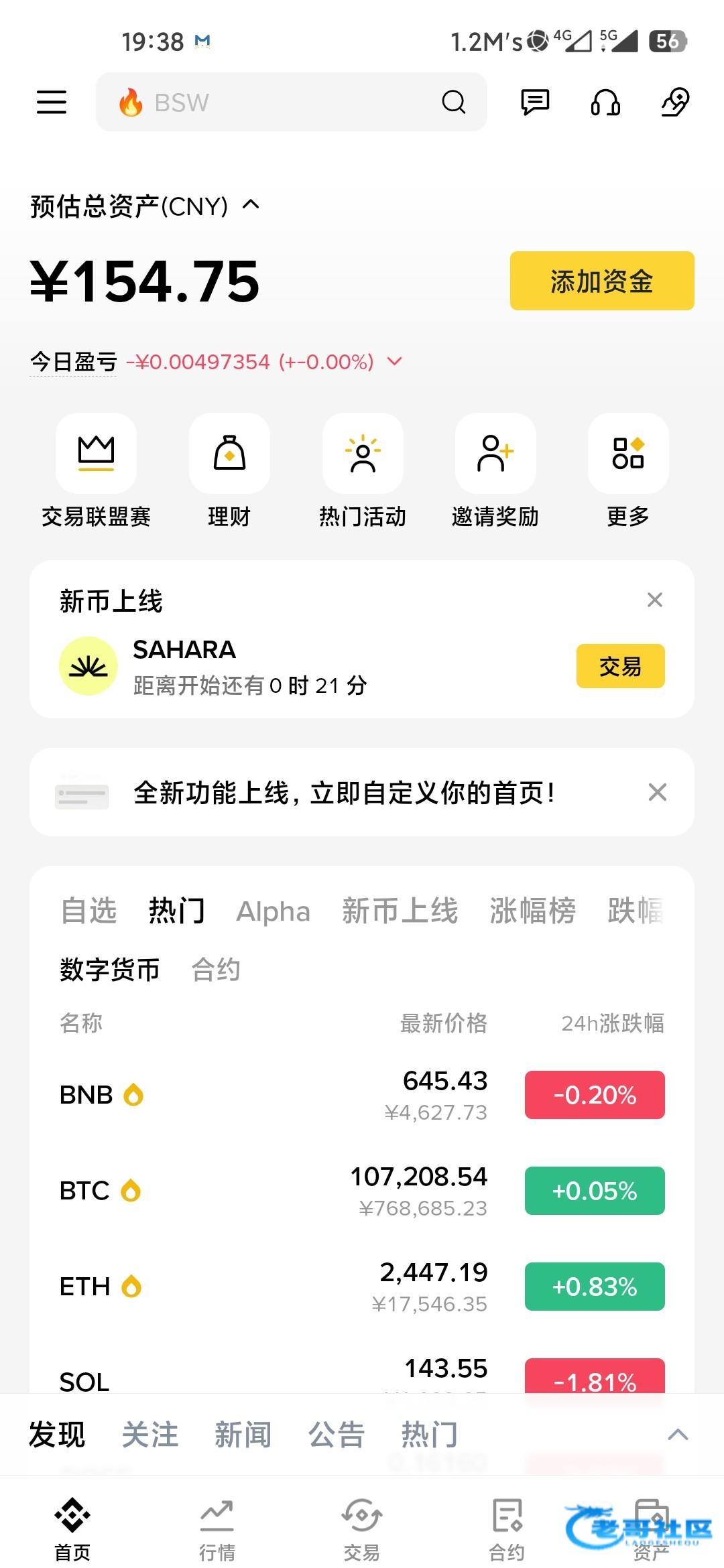724x1568 pixels.
Task: Select the 合约 sub-tab
Action: 216,970
